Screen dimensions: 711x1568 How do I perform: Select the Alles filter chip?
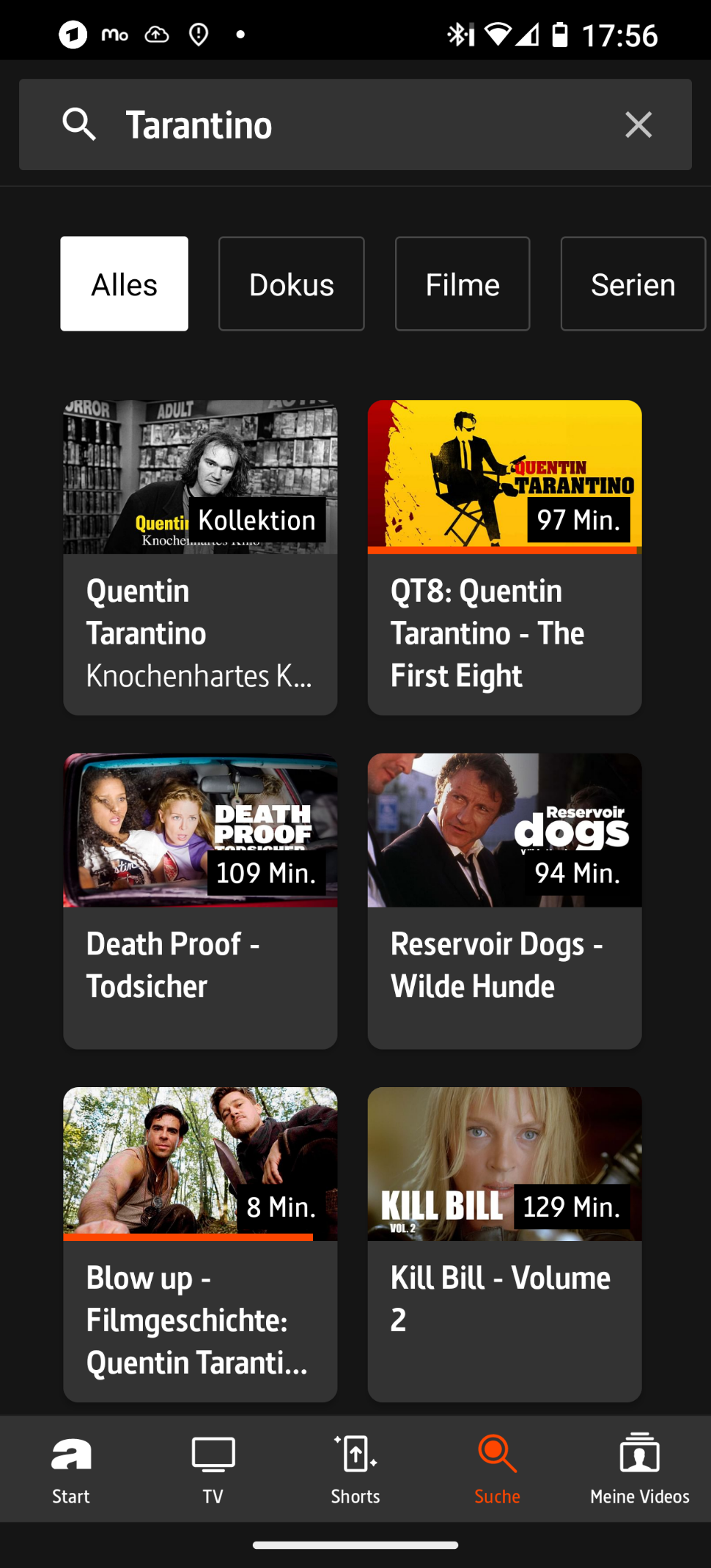pyautogui.click(x=124, y=284)
